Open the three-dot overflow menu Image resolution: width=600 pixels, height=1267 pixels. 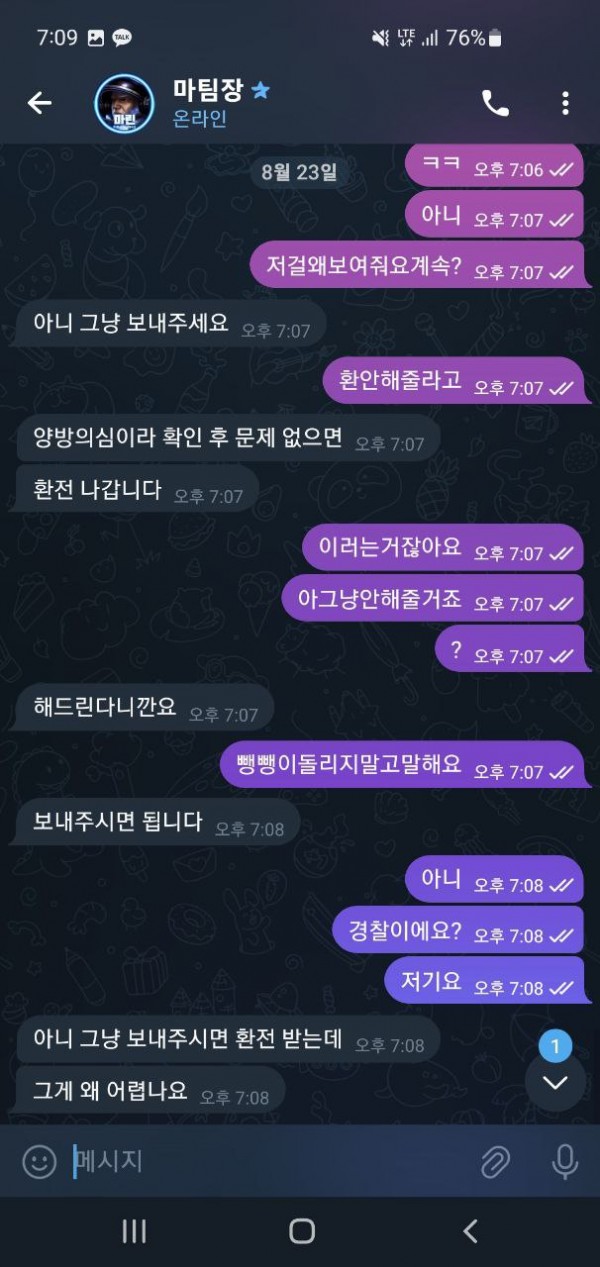click(x=565, y=103)
